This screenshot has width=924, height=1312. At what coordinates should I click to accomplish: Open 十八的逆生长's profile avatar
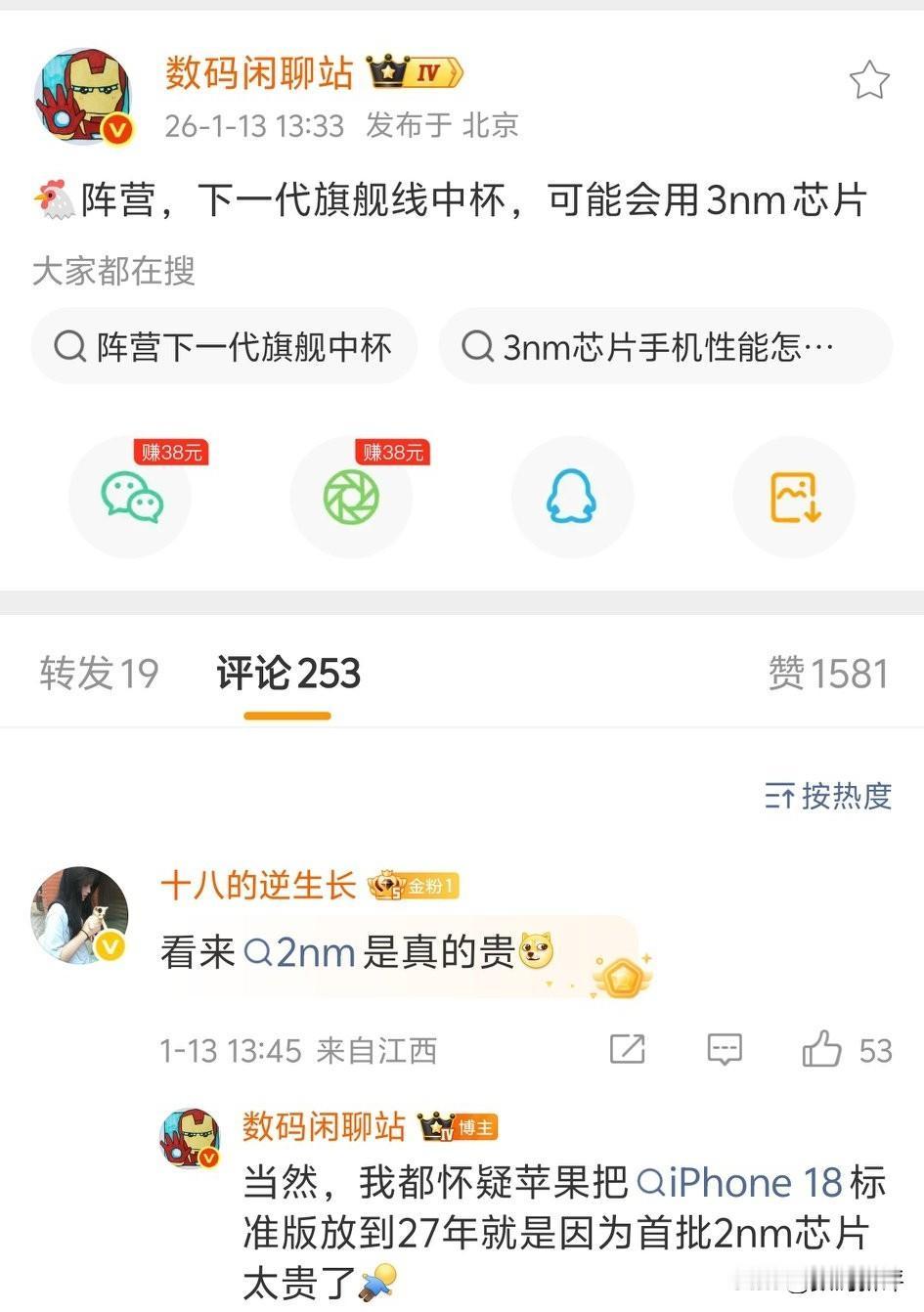(x=79, y=916)
